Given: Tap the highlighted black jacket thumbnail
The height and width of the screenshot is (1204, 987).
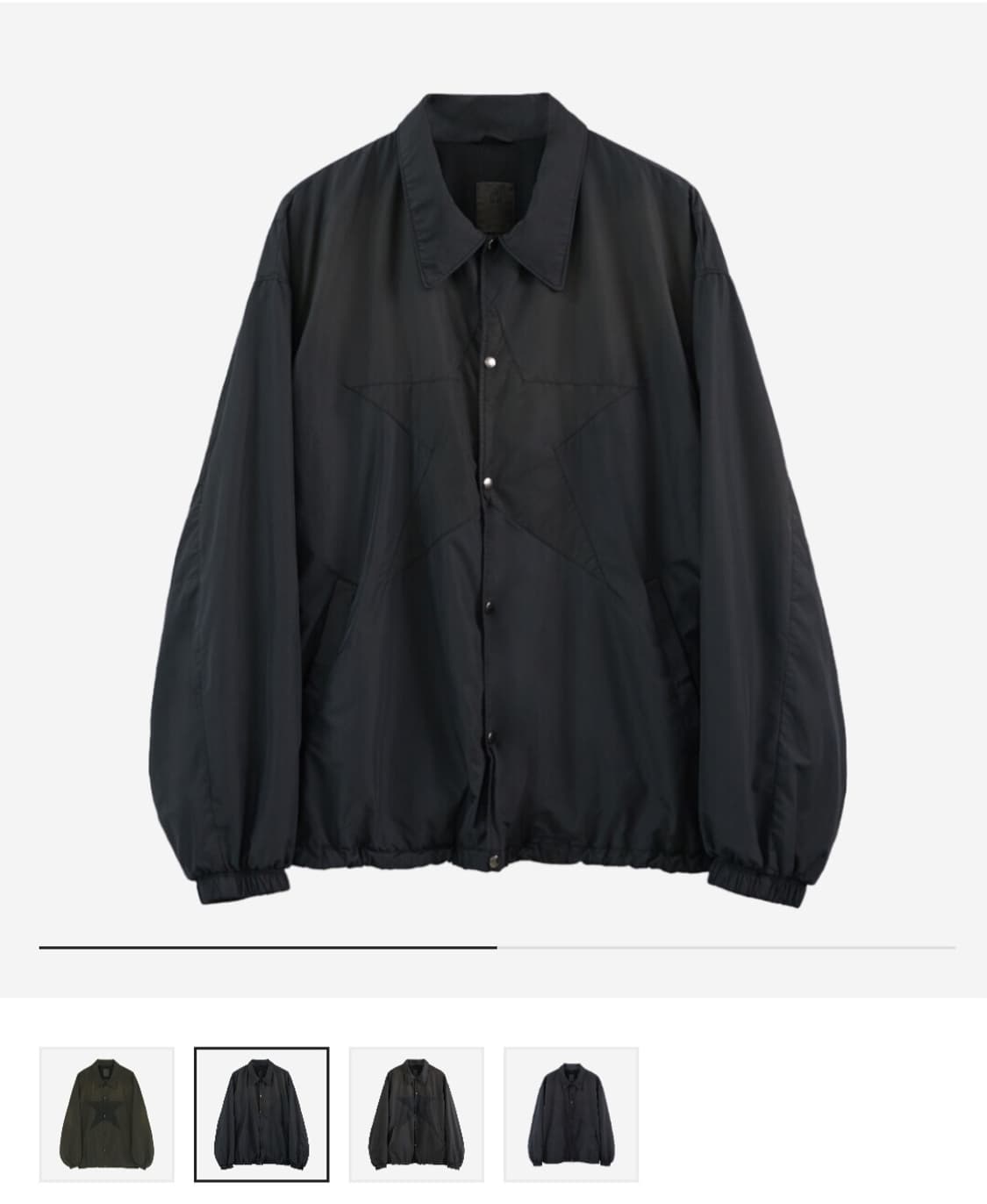Looking at the screenshot, I should tap(261, 1114).
